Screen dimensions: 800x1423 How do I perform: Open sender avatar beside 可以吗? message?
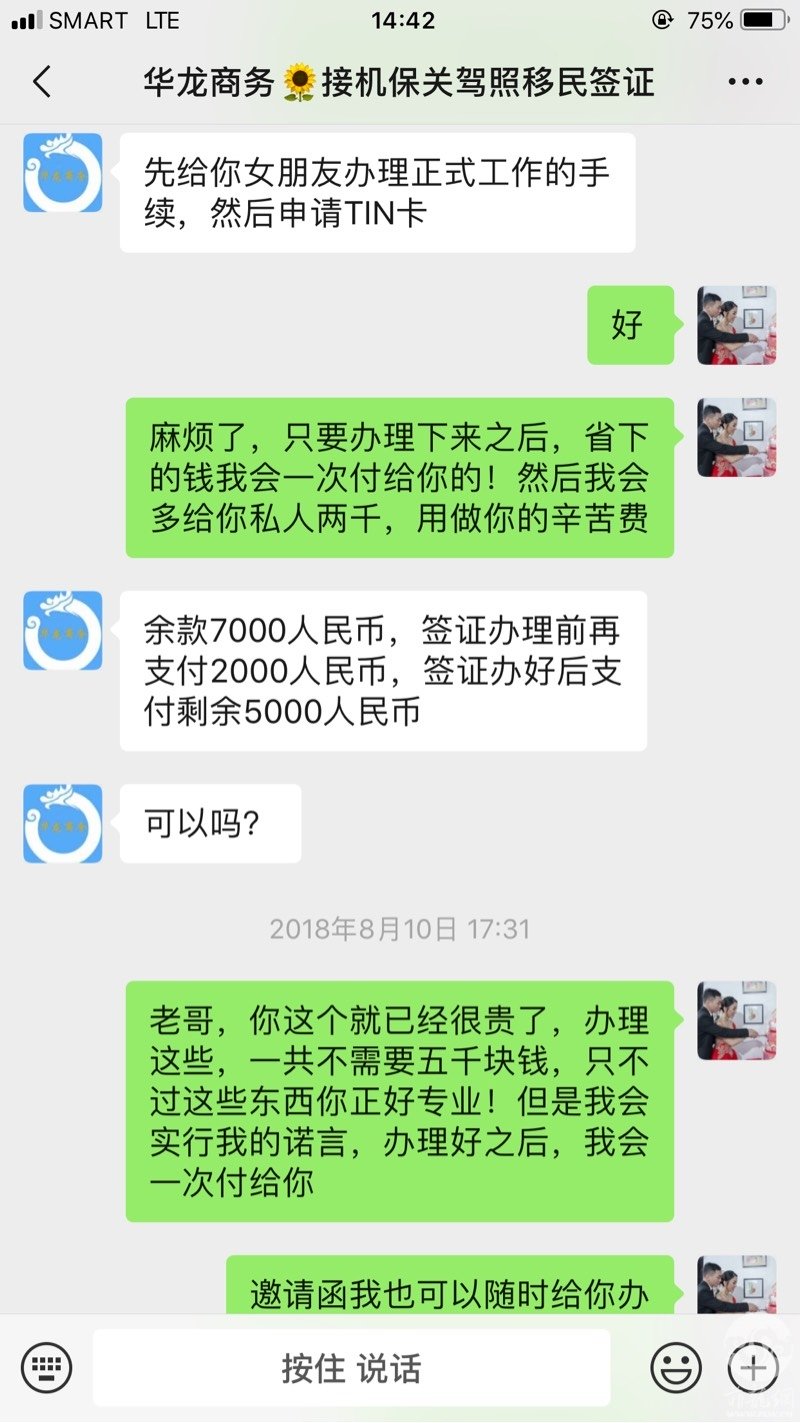(x=63, y=823)
